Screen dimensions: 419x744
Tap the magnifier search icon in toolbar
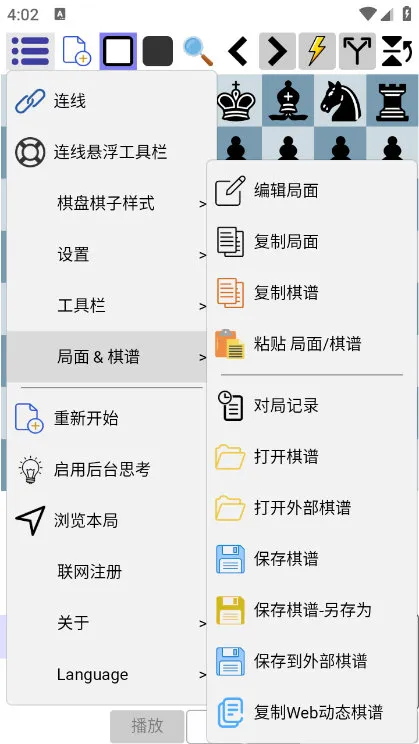[x=197, y=51]
